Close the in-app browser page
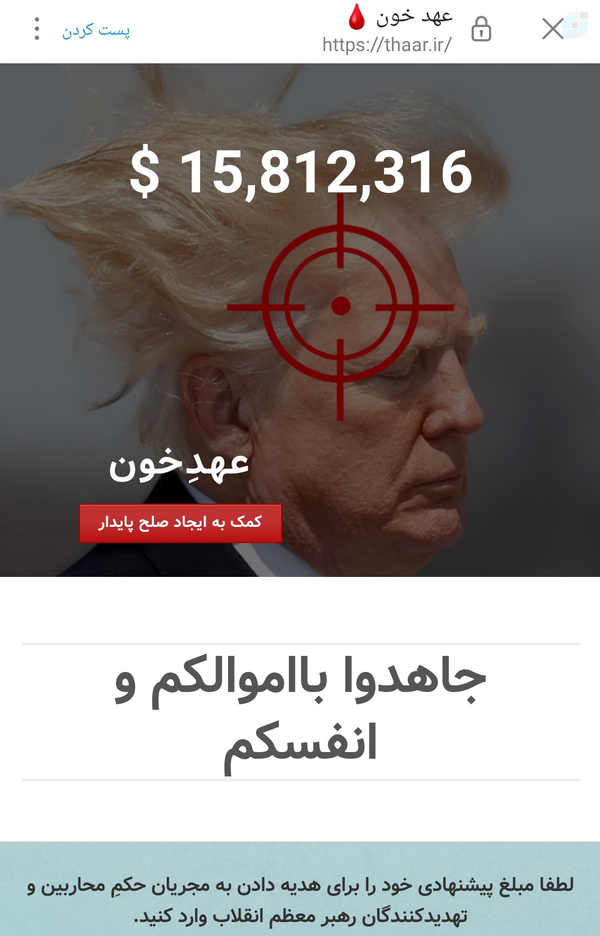The height and width of the screenshot is (936, 600). click(553, 29)
